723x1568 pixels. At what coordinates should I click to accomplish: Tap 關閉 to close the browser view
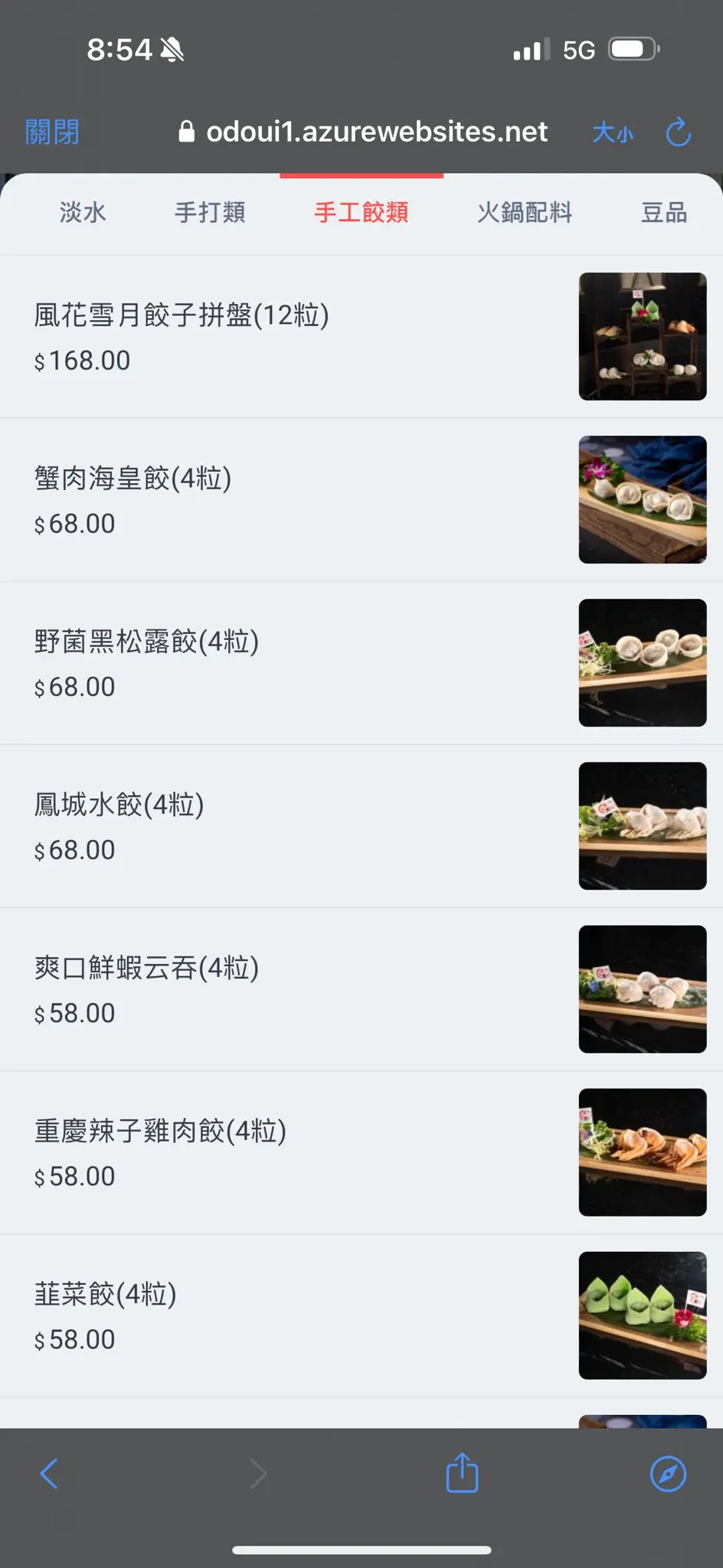point(52,132)
